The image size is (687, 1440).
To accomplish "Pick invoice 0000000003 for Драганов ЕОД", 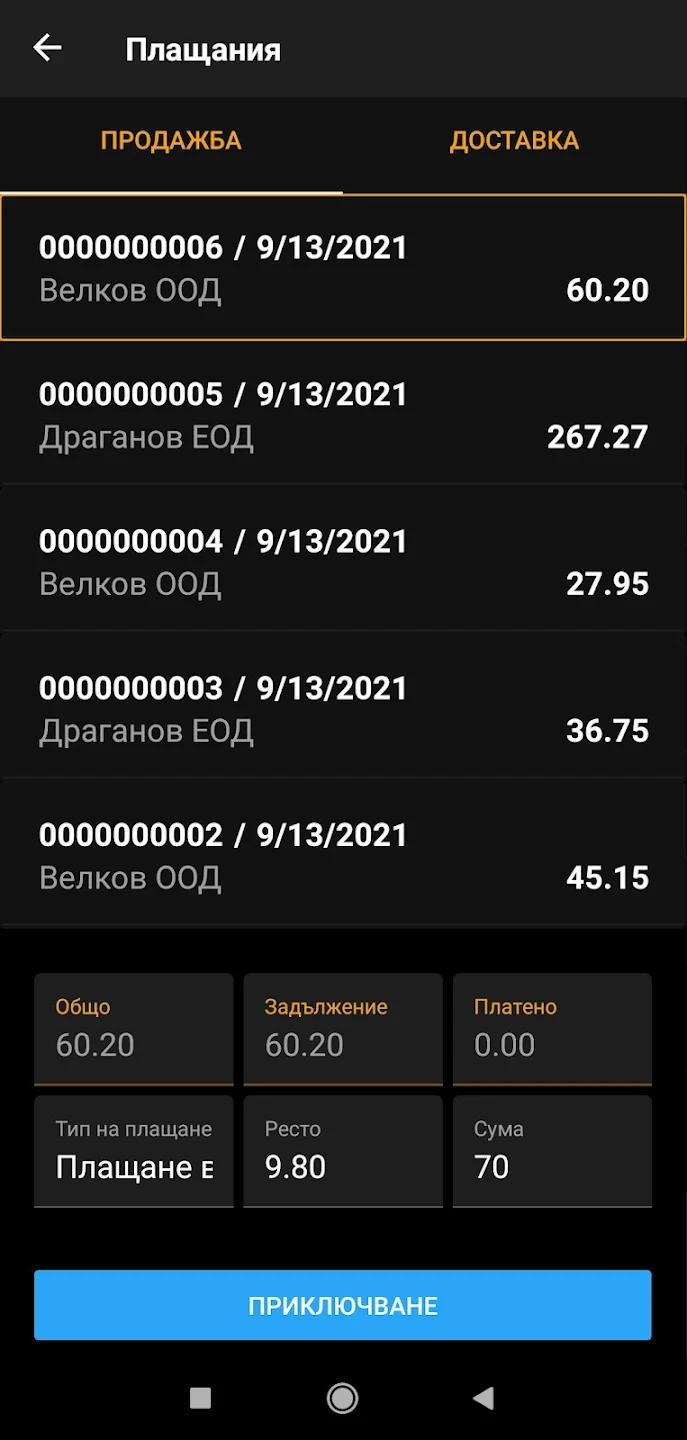I will point(343,709).
